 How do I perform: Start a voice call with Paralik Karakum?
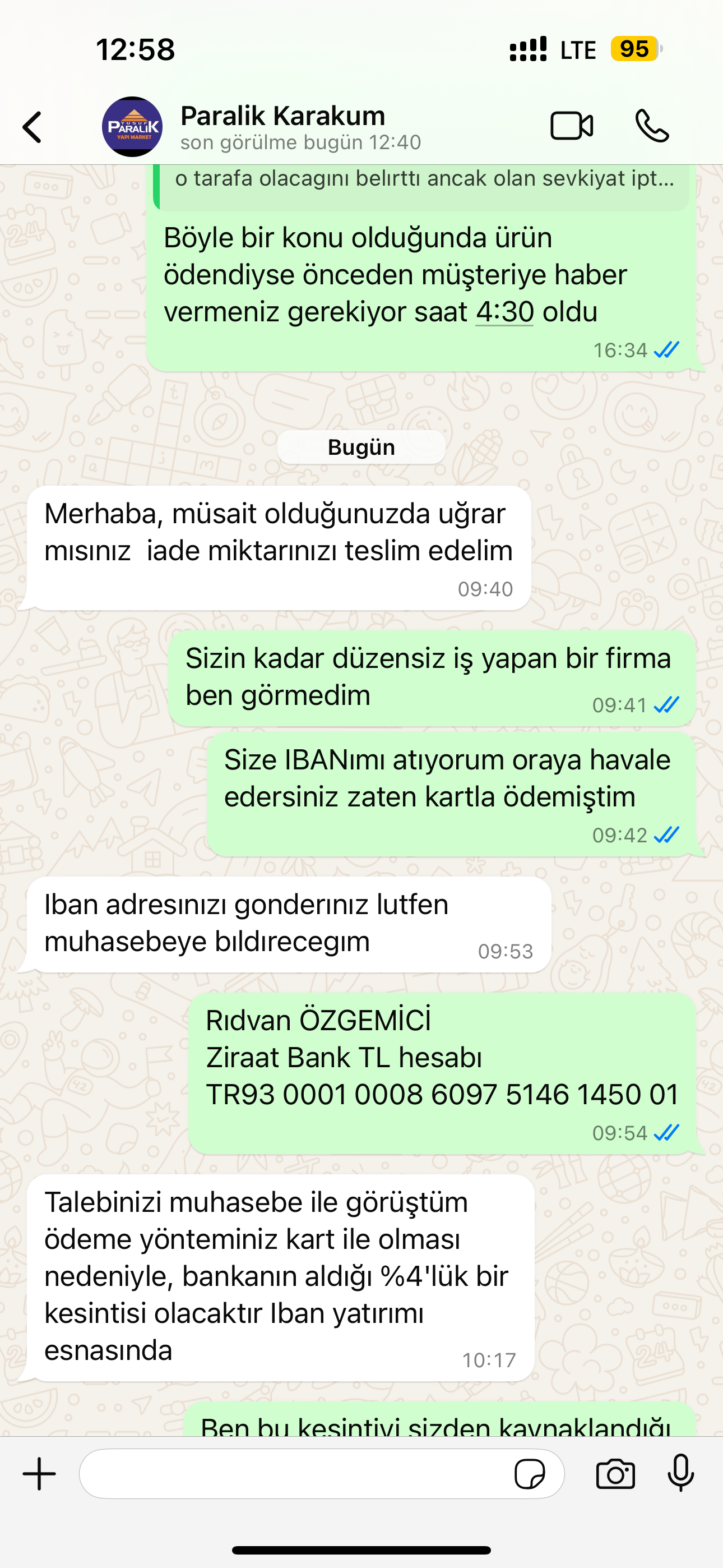point(652,127)
